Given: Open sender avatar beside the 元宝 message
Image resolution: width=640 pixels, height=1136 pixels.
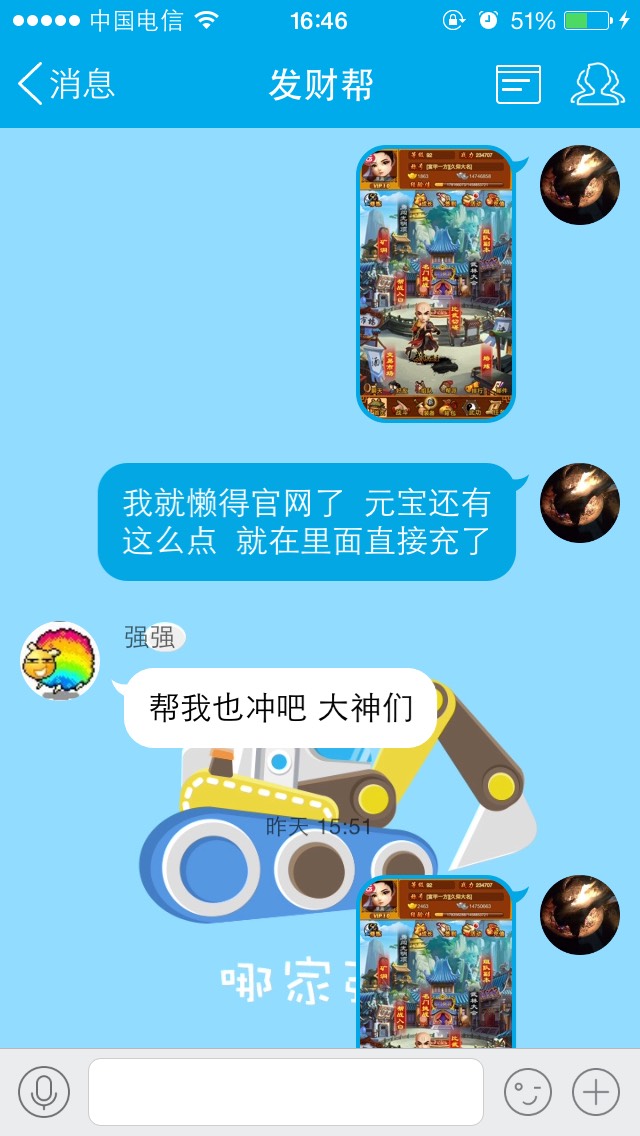Looking at the screenshot, I should (579, 503).
